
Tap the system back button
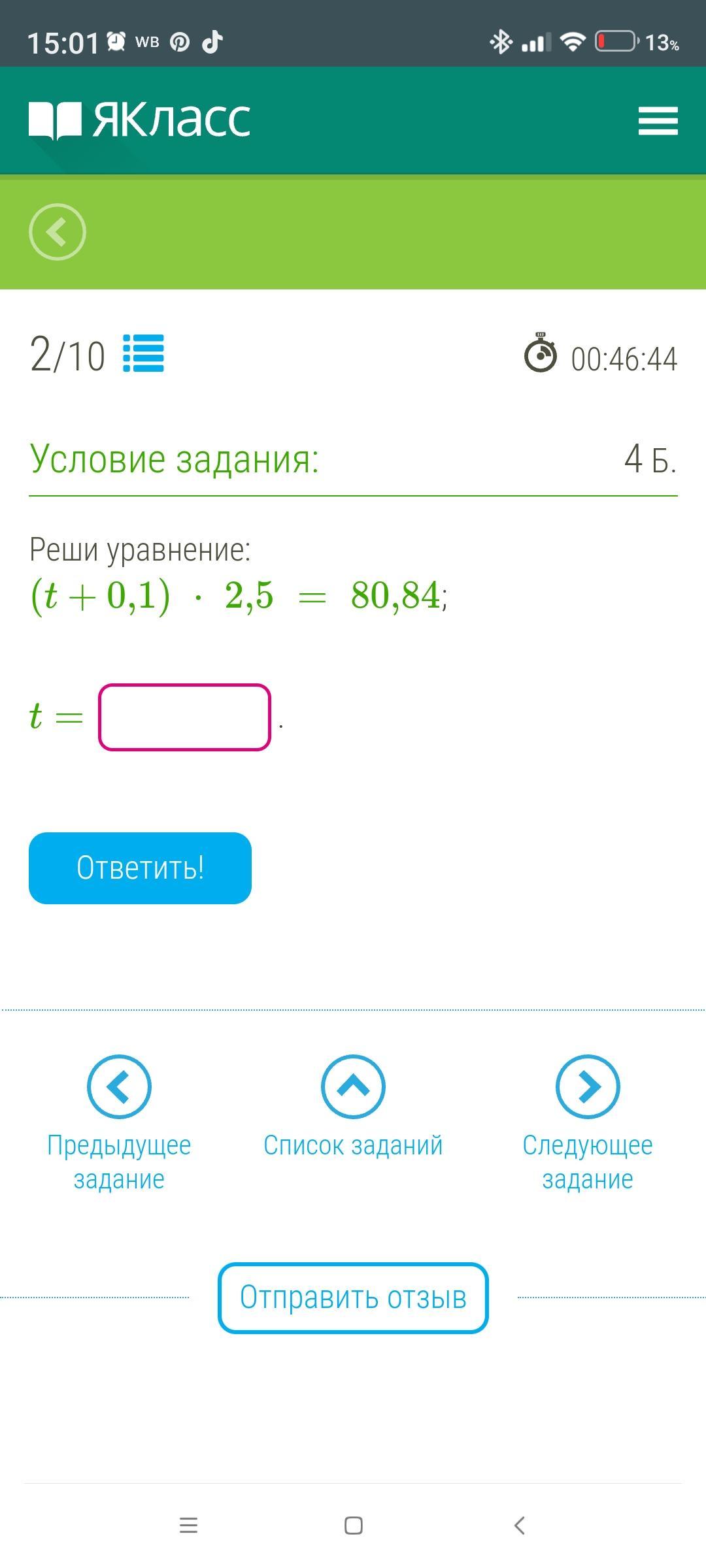(520, 1526)
